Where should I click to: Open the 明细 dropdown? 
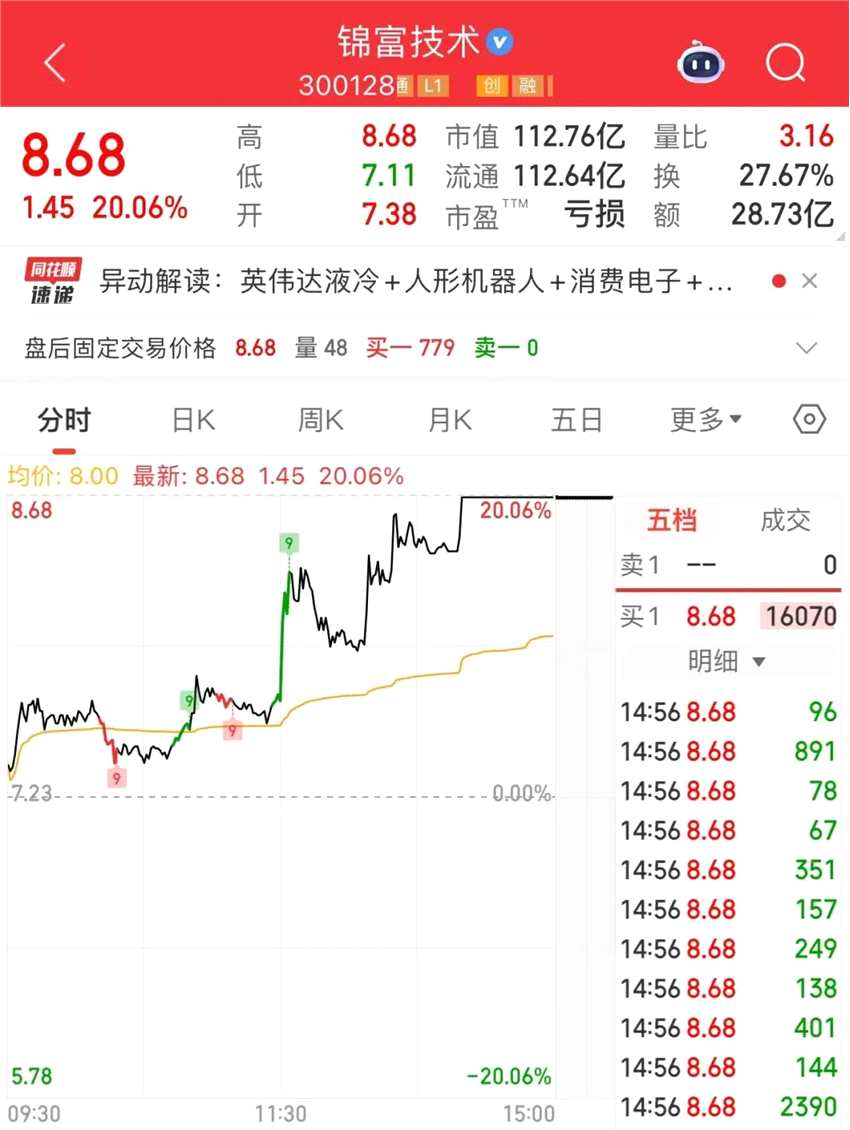[727, 661]
